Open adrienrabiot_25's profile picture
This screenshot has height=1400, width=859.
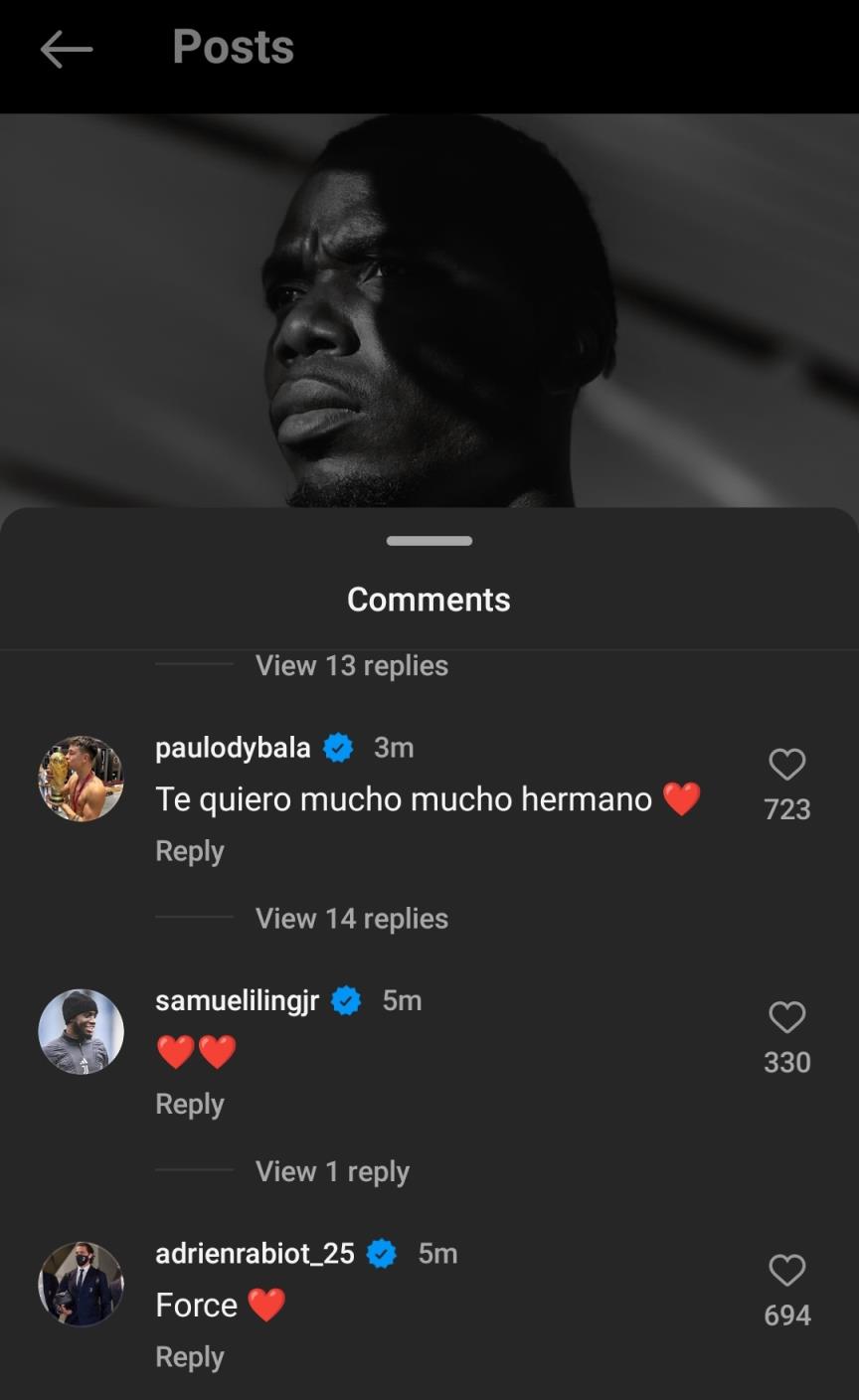point(81,1285)
